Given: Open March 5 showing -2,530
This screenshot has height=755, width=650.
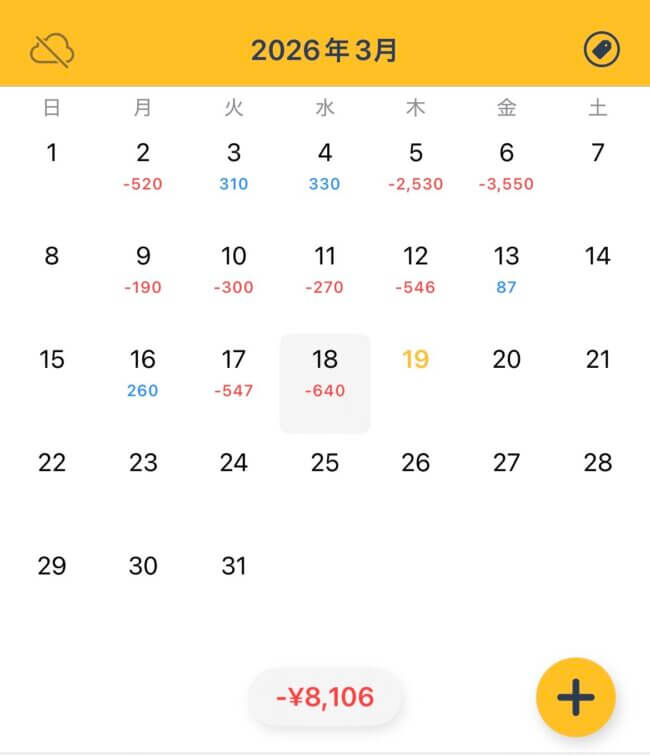Looking at the screenshot, I should (x=416, y=166).
